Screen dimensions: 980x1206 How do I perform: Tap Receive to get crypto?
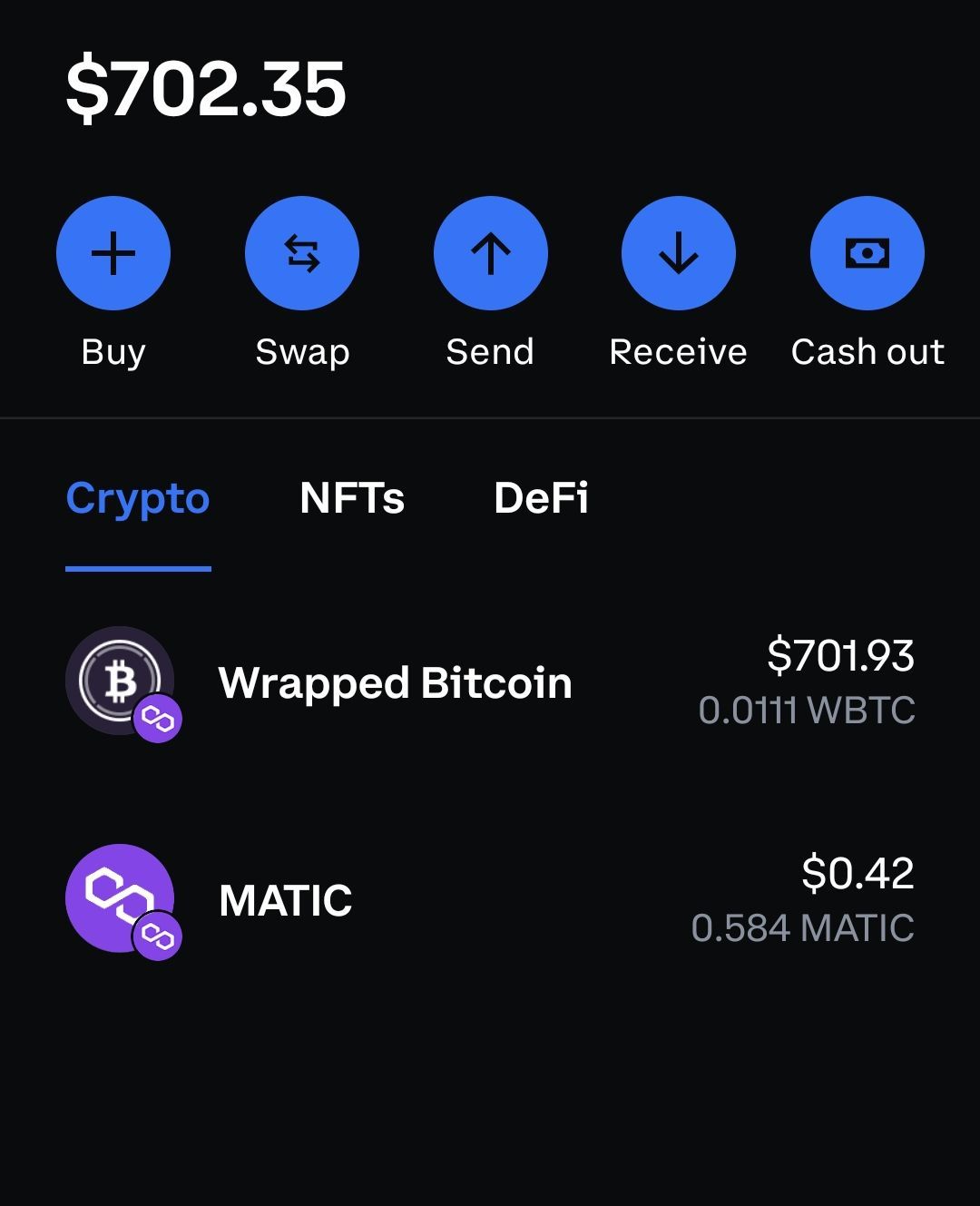point(678,253)
